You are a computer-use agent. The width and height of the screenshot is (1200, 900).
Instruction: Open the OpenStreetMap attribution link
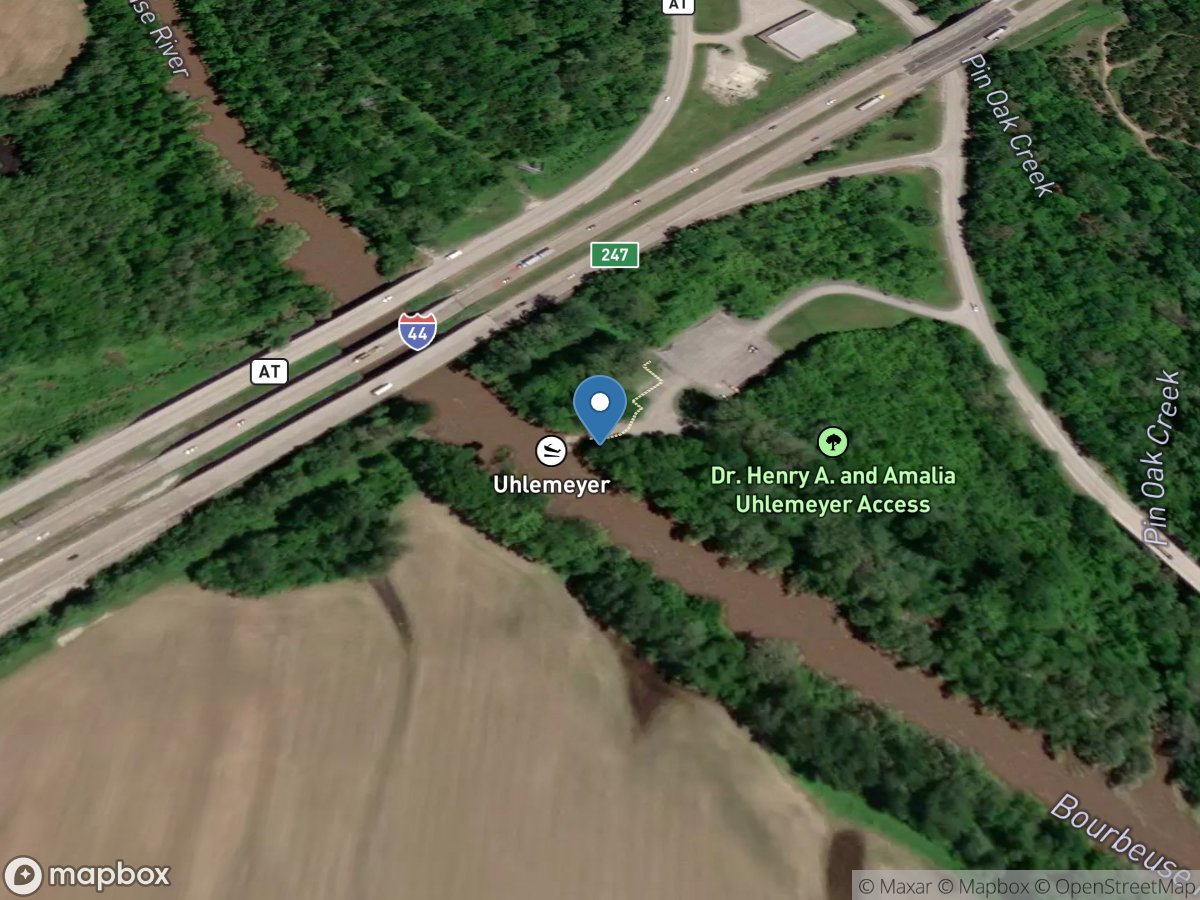[x=1116, y=886]
